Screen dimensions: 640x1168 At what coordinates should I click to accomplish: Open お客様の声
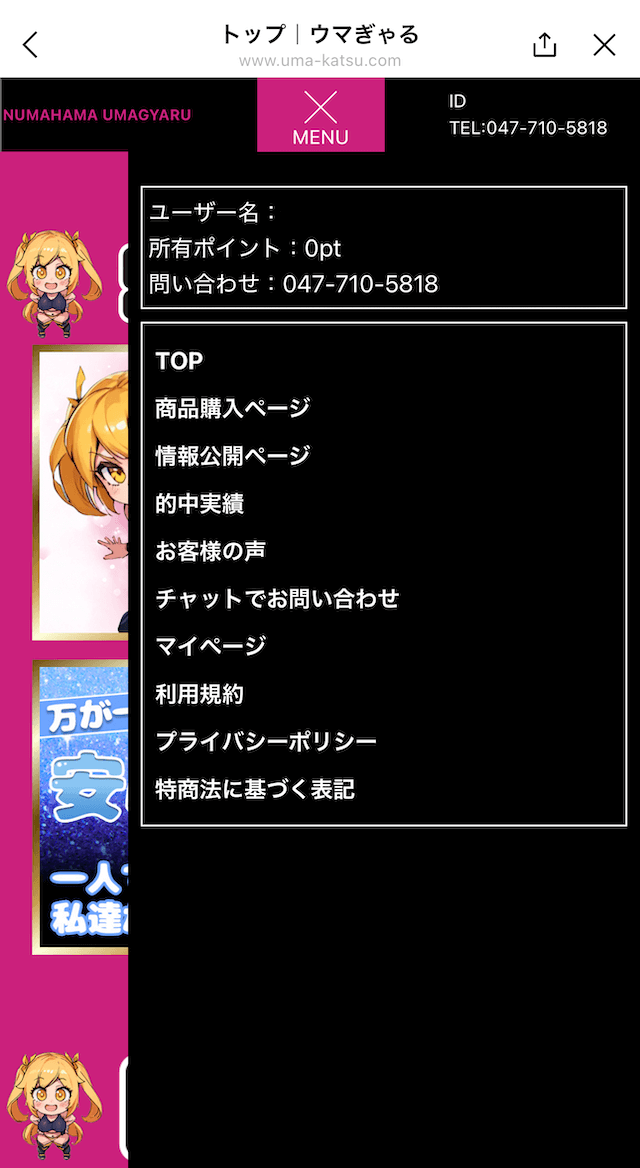click(211, 551)
